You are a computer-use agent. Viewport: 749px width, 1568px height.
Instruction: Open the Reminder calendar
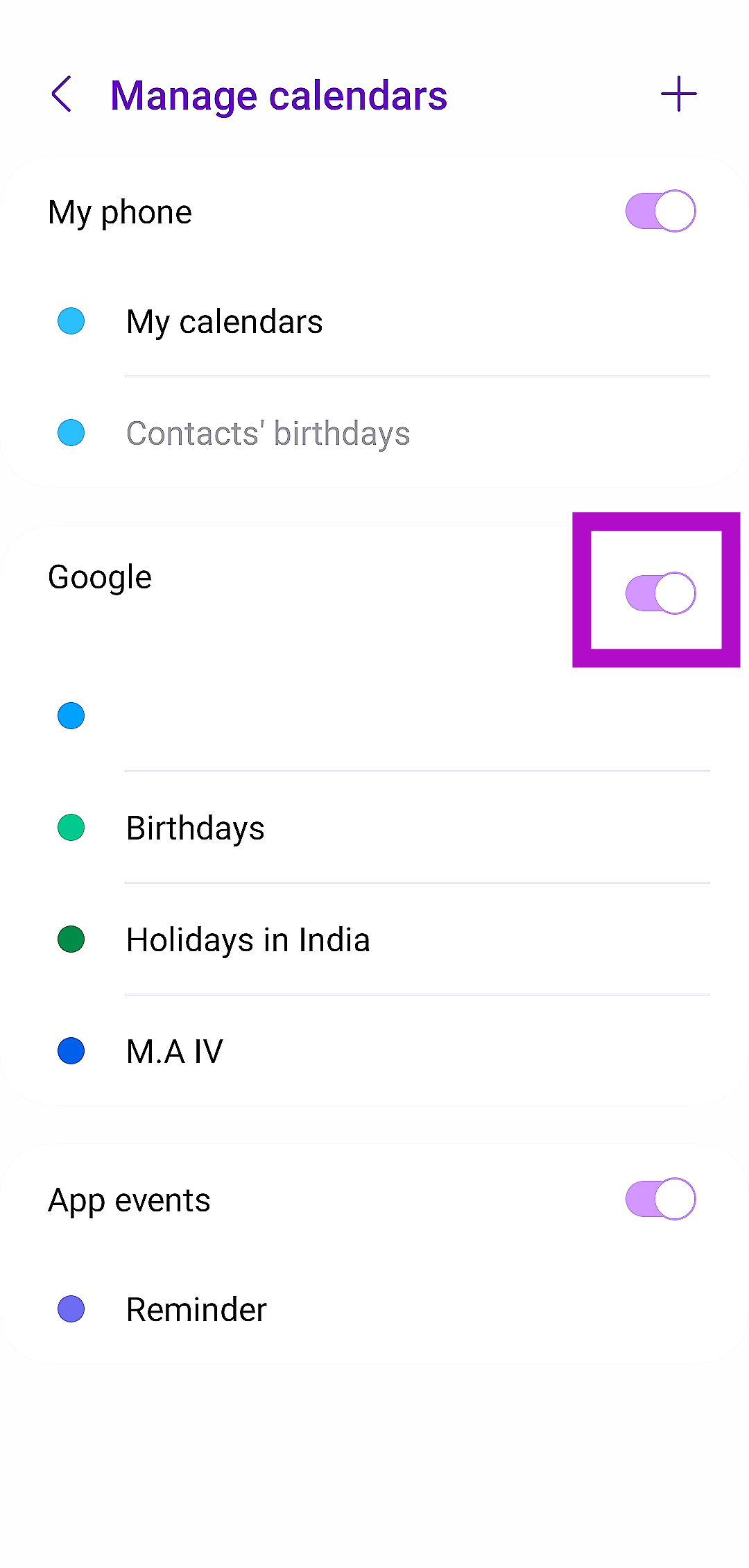coord(196,1310)
